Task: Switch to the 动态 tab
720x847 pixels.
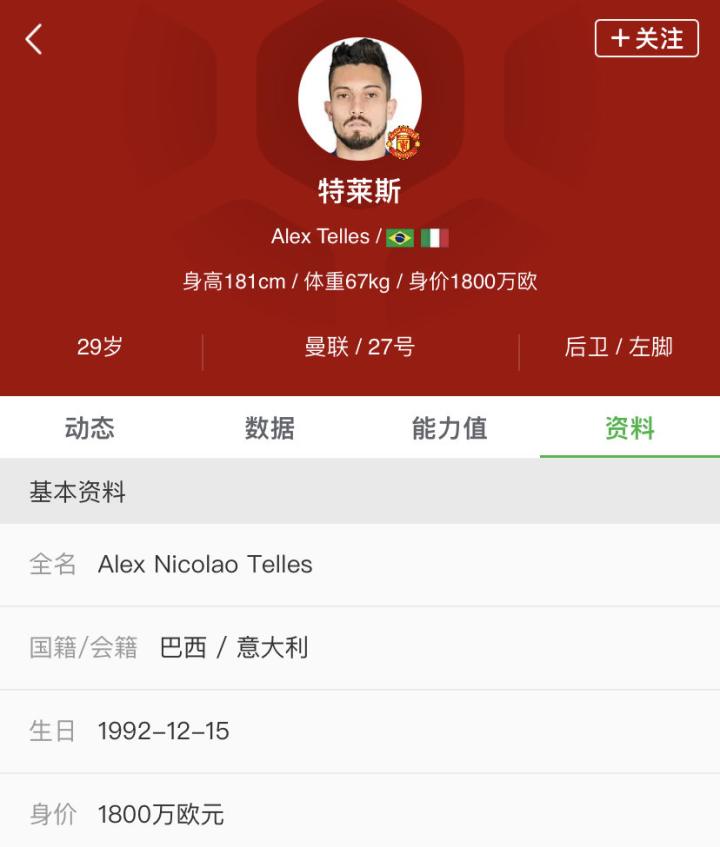Action: (90, 428)
